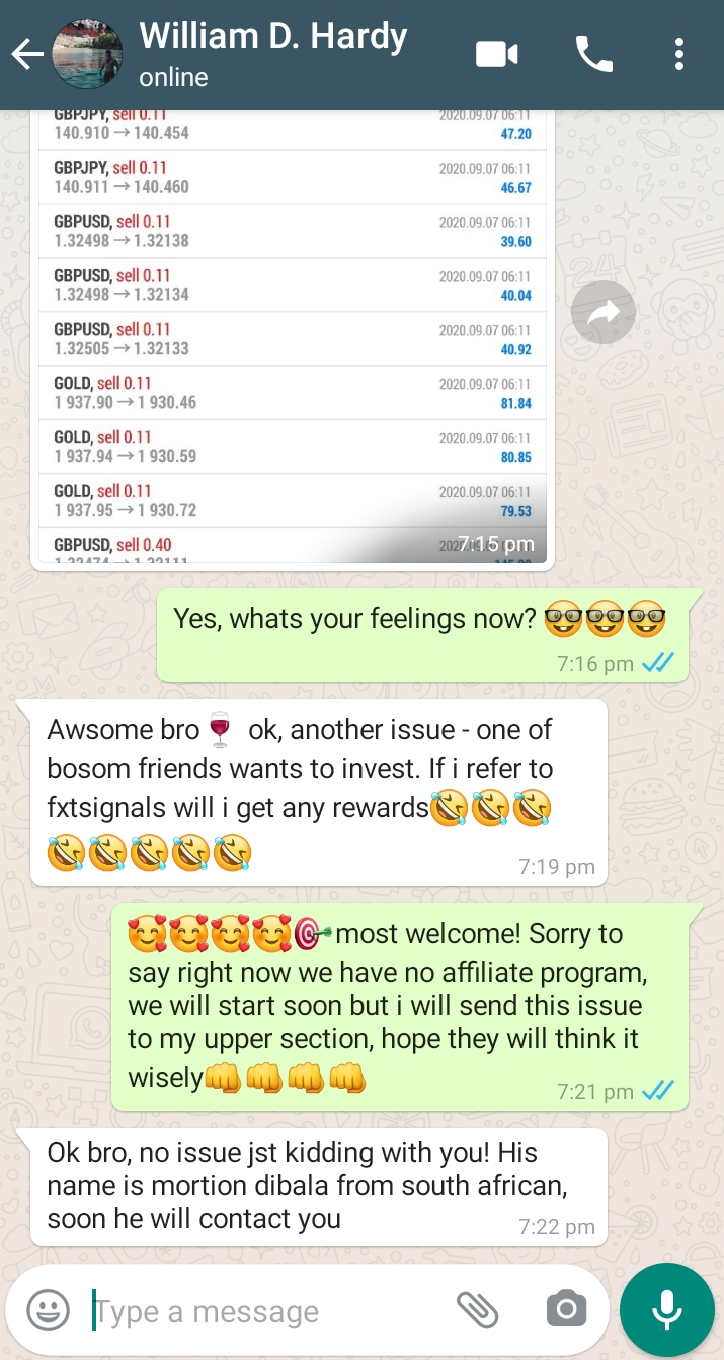The image size is (724, 1360).
Task: Open William D. Hardy's contact info
Action: point(273,54)
